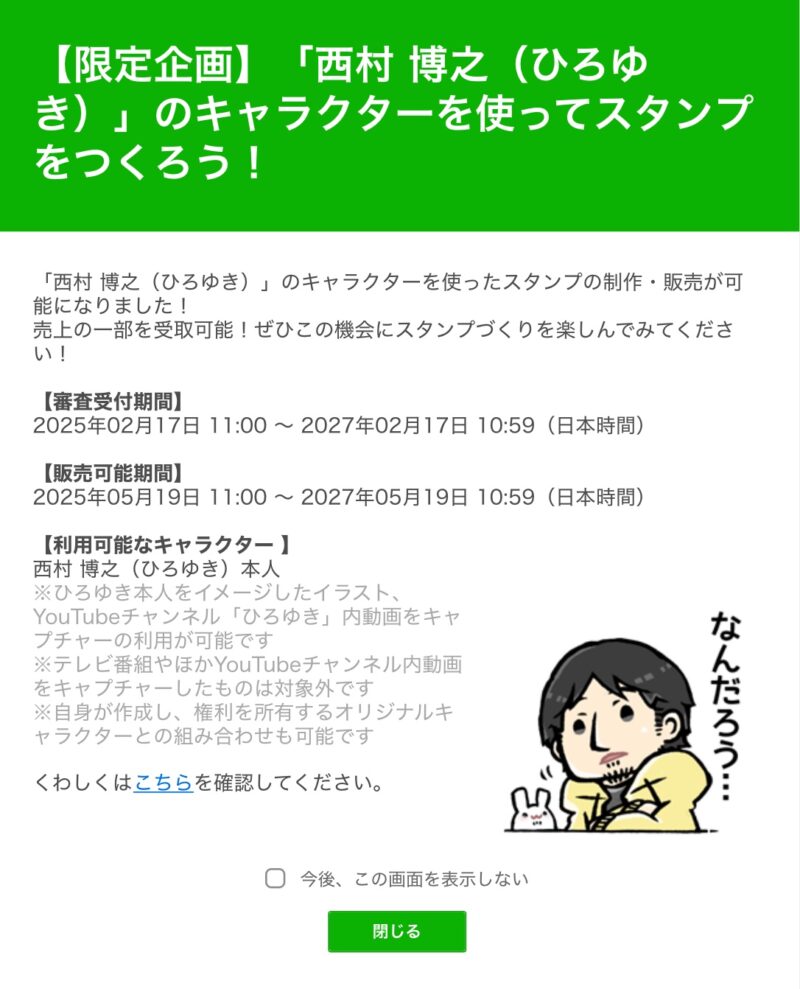Screen dimensions: 800x989
Task: Check the 今後、この画面を表示しない checkbox
Action: 275,879
